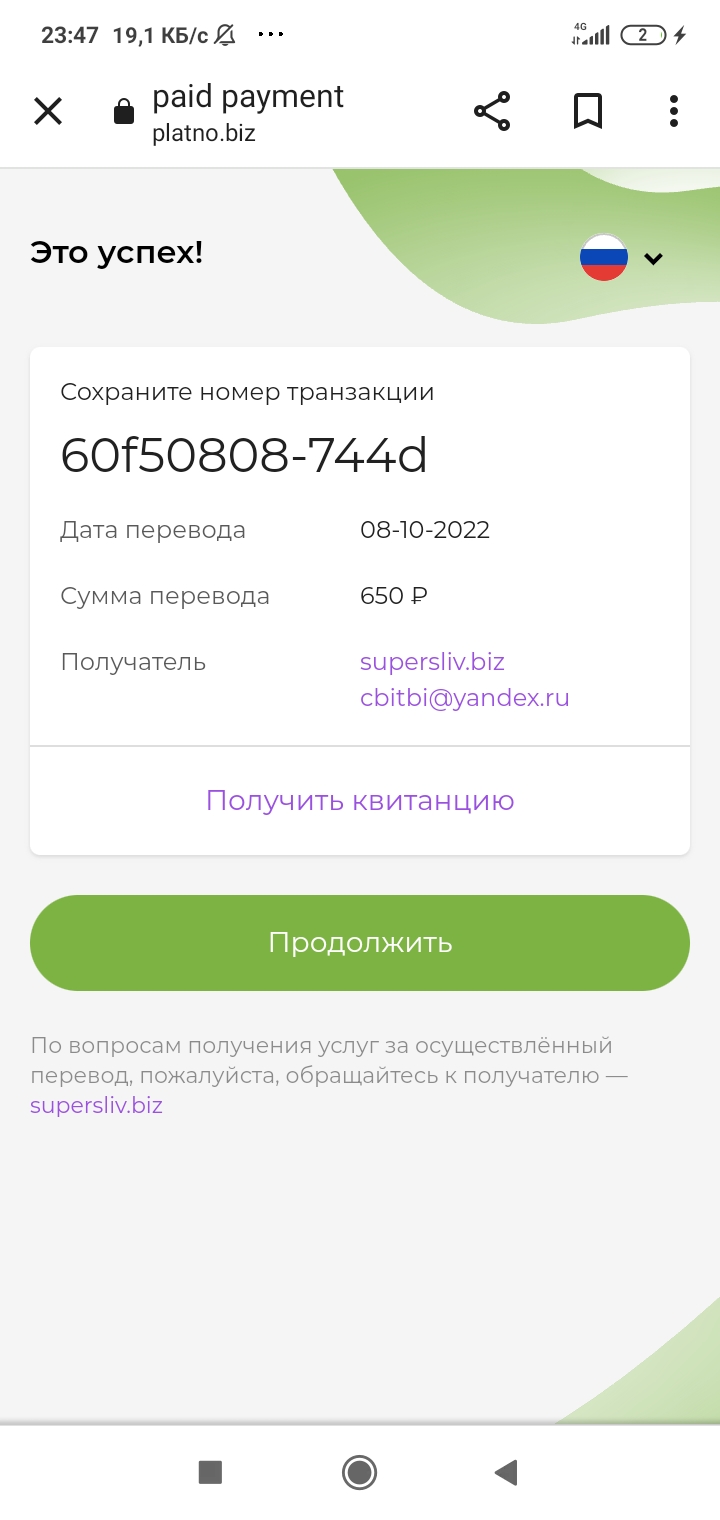Go to the home screen via home button
This screenshot has width=720, height=1520.
pyautogui.click(x=359, y=1472)
